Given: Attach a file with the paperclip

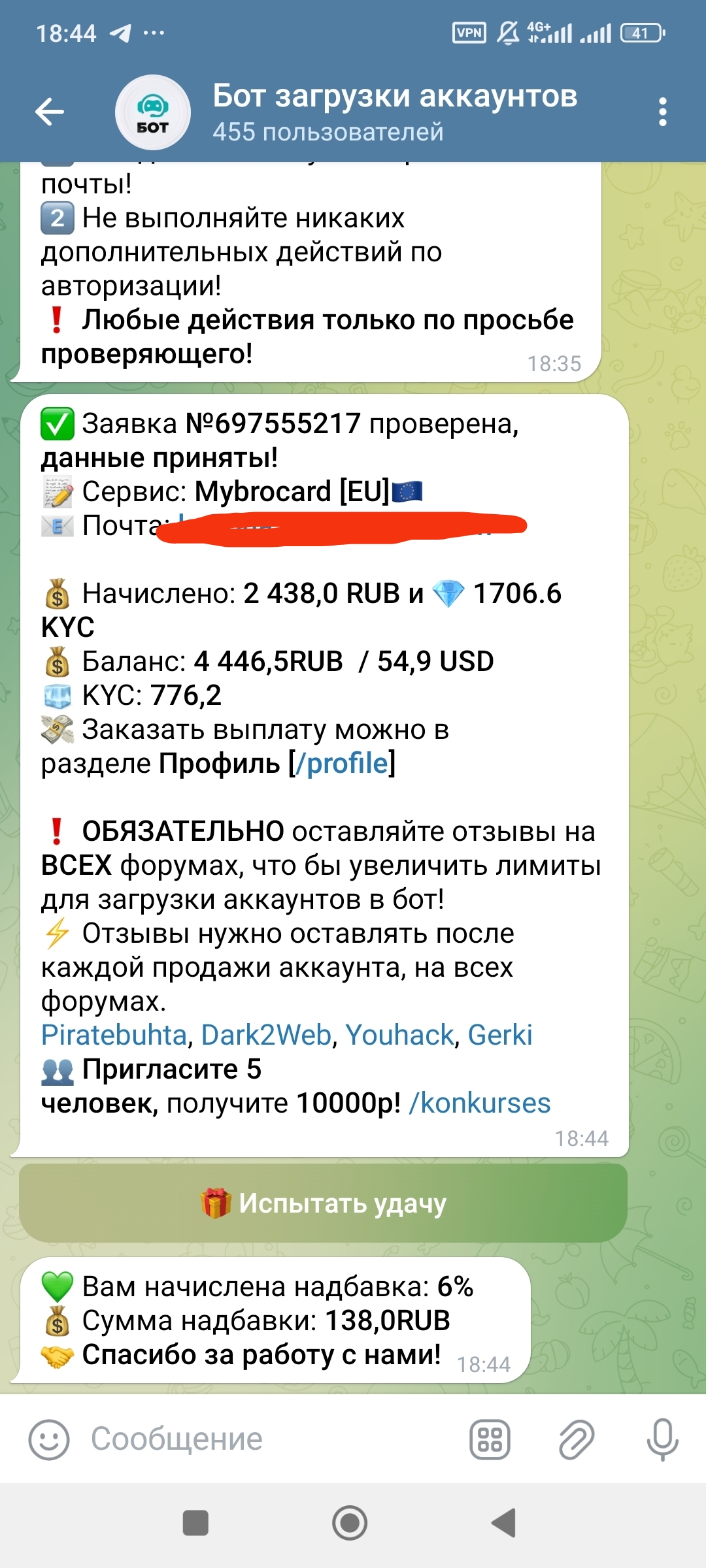Looking at the screenshot, I should [576, 1439].
